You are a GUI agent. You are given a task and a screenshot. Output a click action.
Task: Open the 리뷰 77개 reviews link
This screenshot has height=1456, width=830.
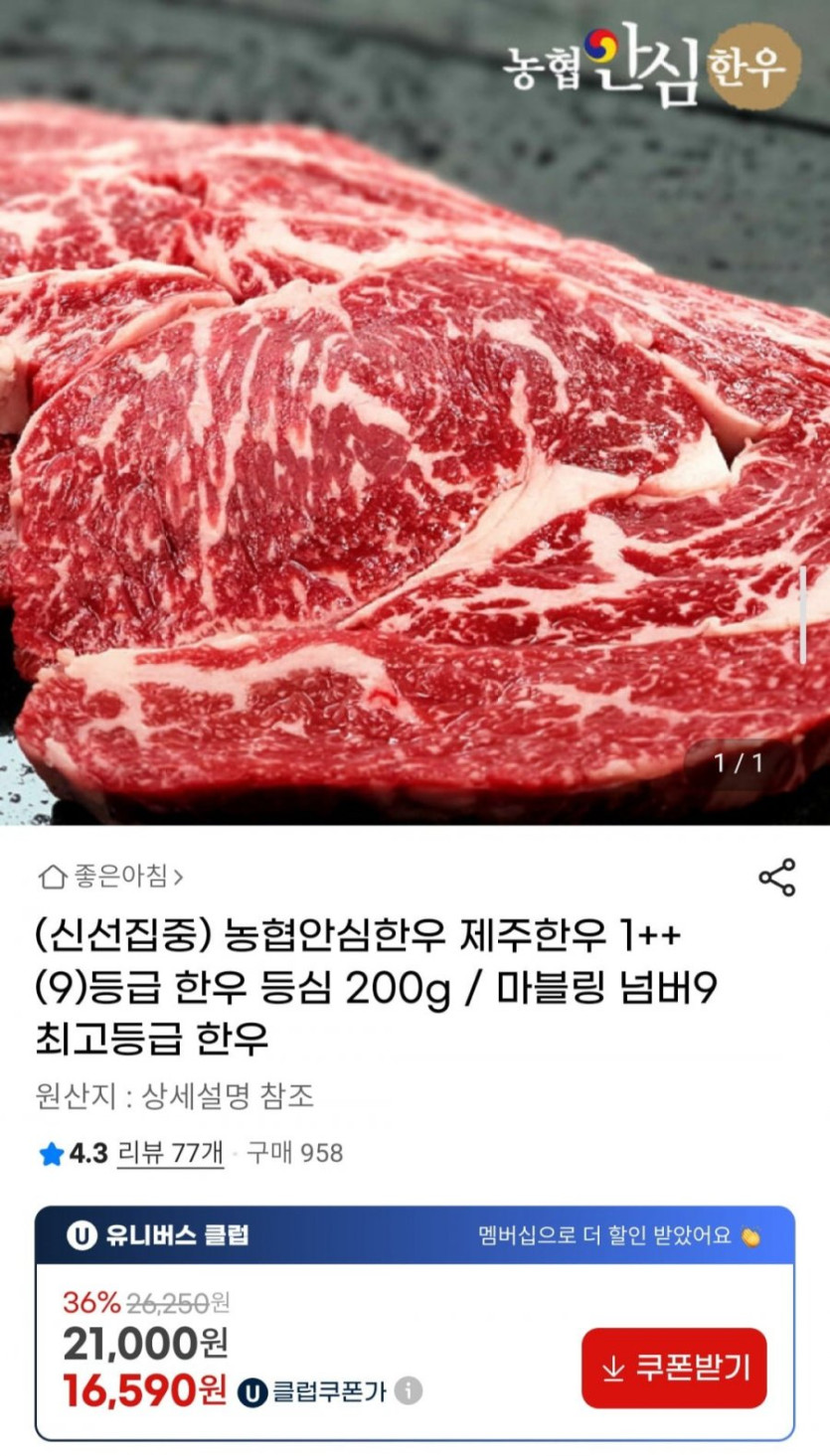tap(170, 1153)
